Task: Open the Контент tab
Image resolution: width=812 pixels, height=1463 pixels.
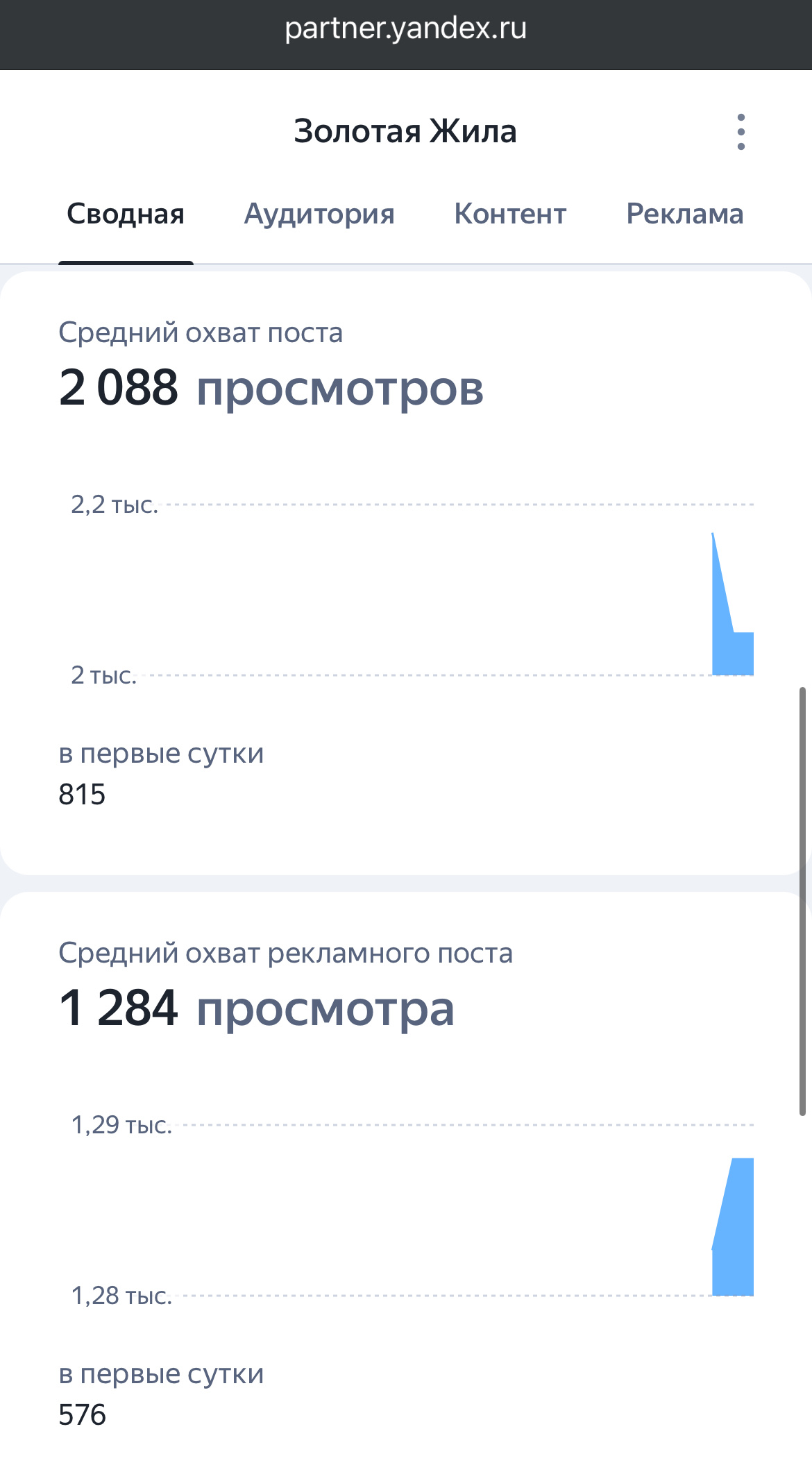Action: click(x=510, y=214)
